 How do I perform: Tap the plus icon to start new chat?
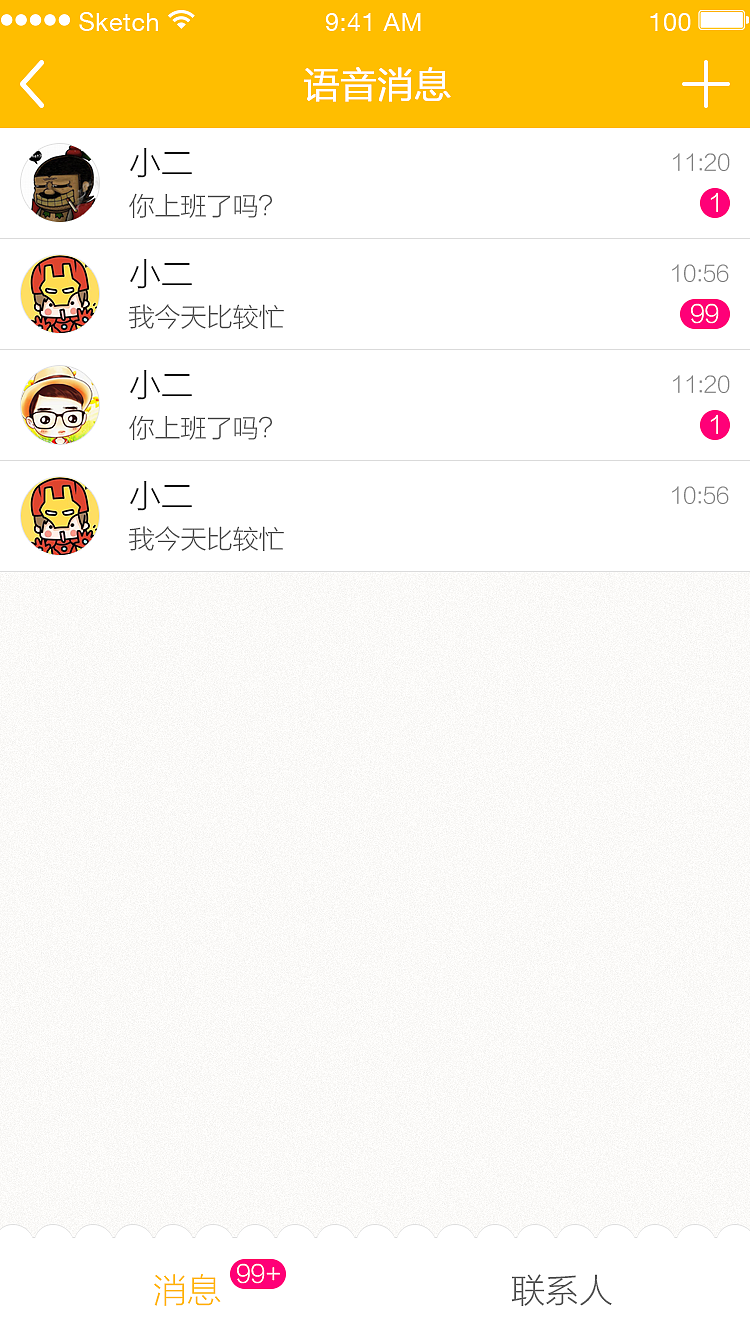point(707,84)
